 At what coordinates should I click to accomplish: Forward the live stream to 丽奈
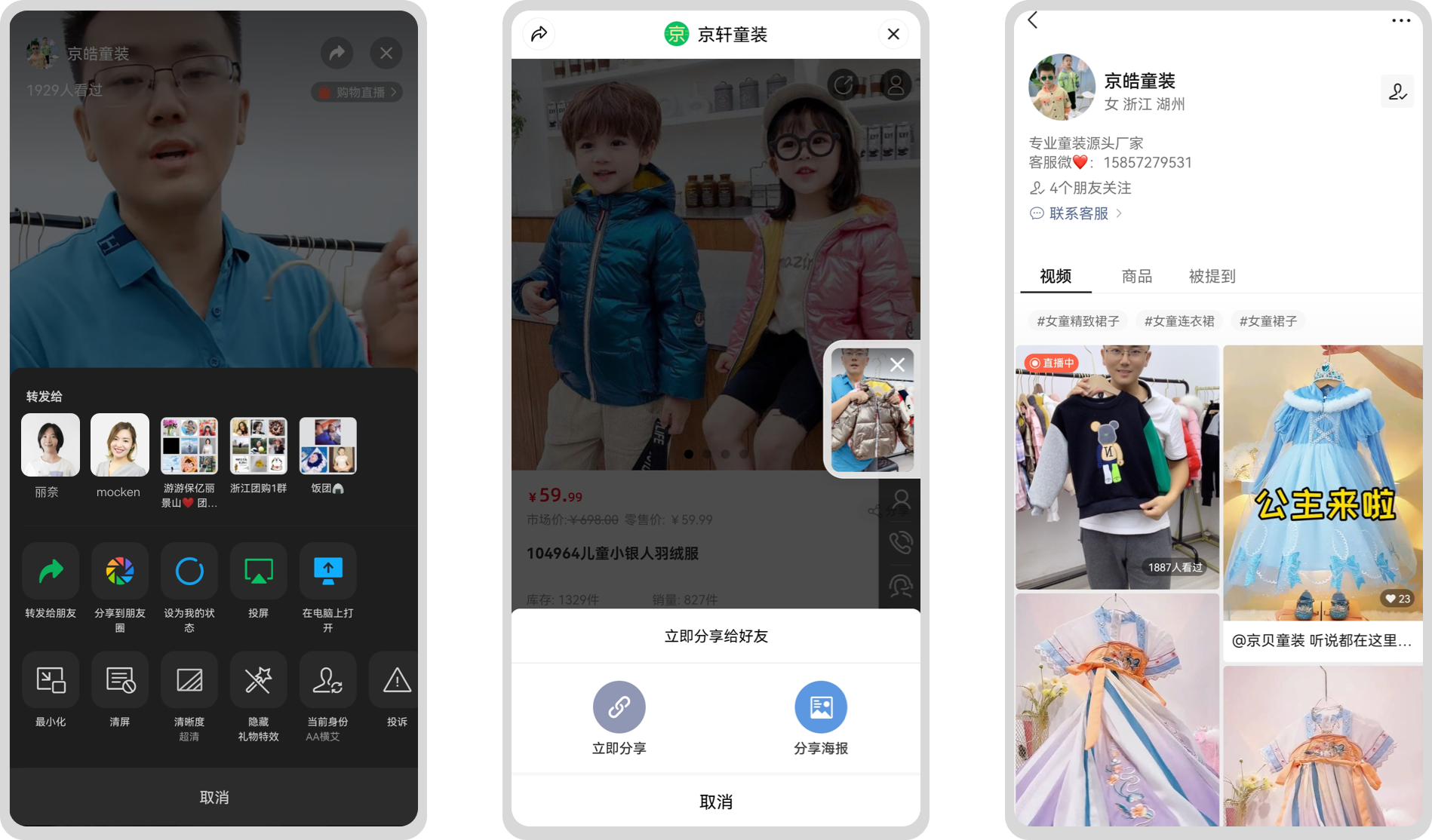pyautogui.click(x=50, y=445)
